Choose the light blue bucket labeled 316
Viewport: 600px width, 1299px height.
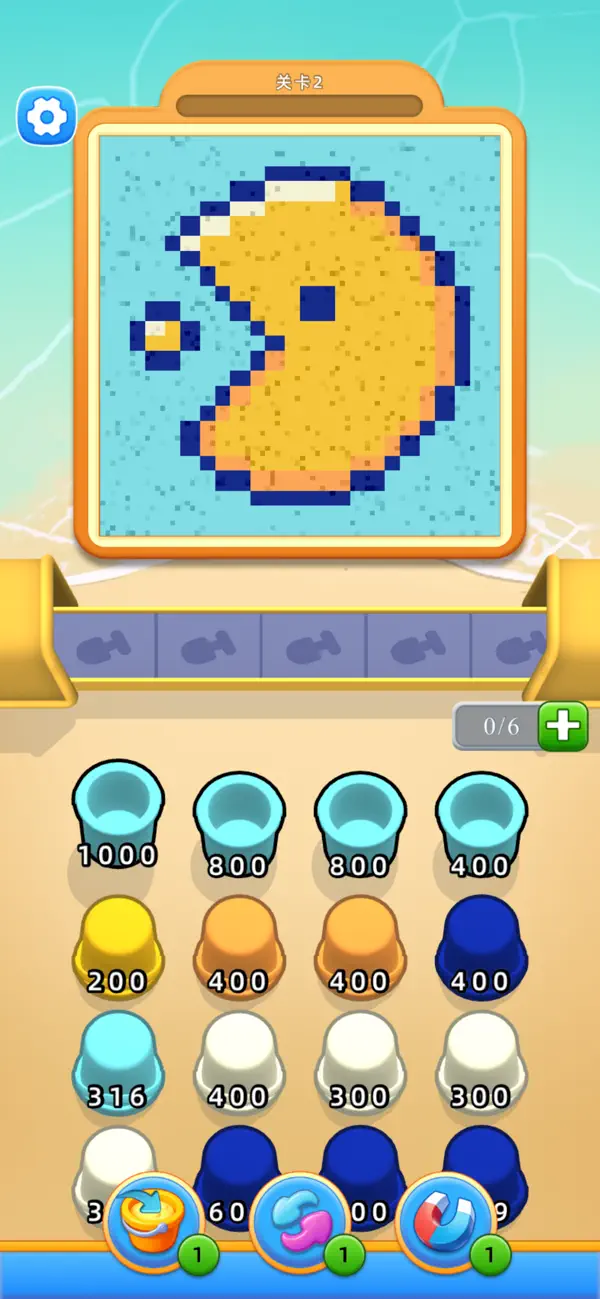tap(118, 1061)
